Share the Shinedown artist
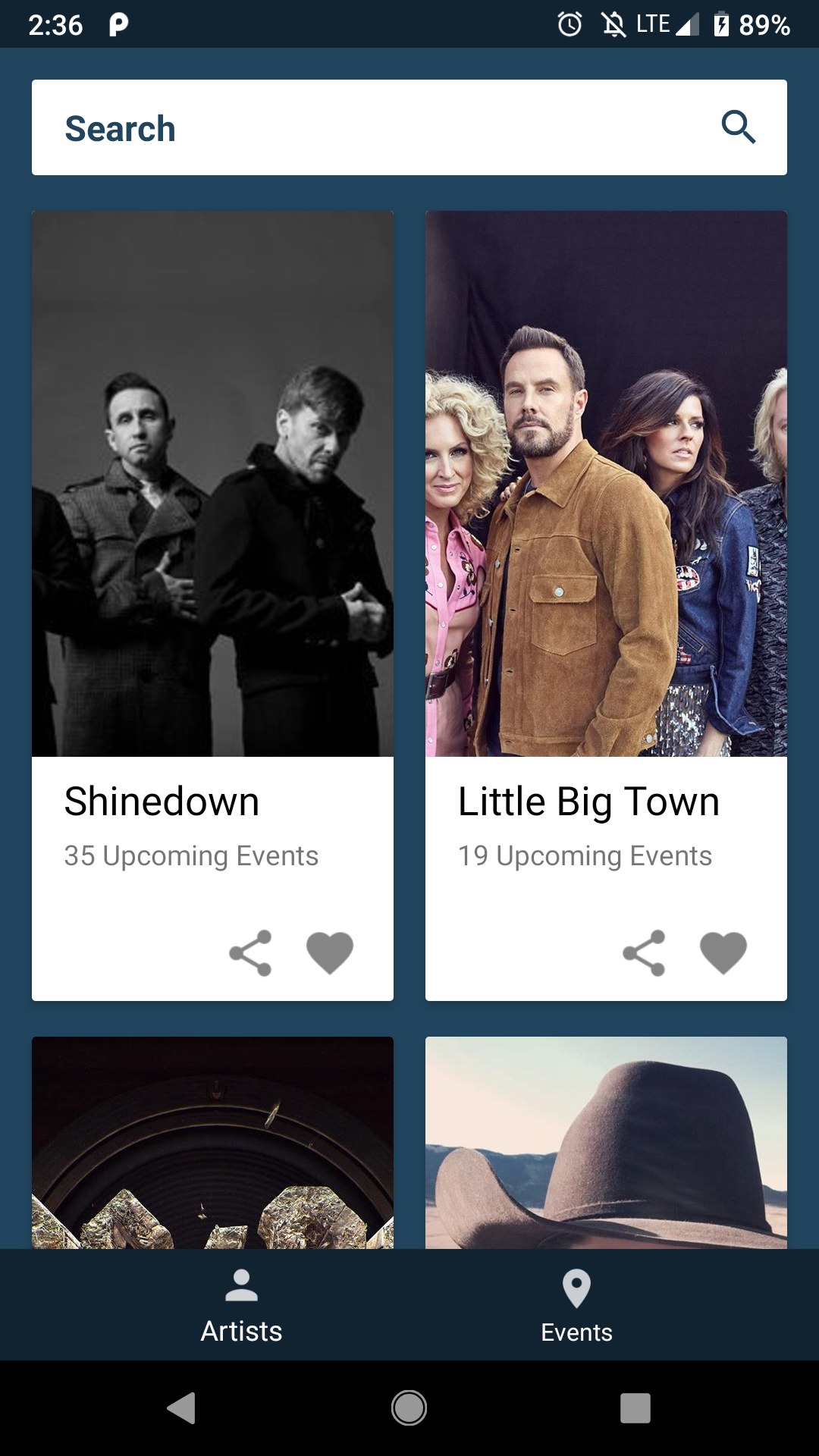The height and width of the screenshot is (1456, 819). 250,952
